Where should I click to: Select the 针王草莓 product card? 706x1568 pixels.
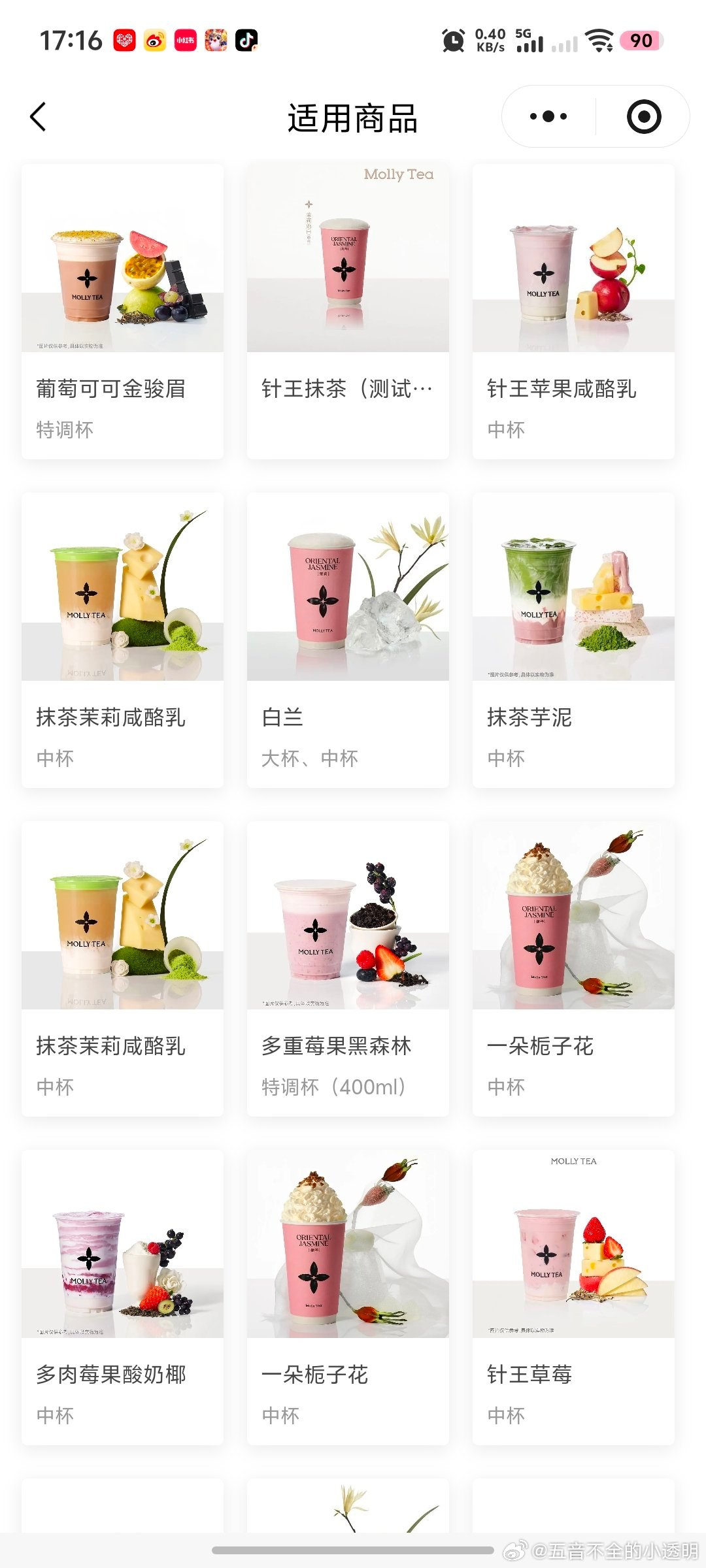coord(573,1298)
